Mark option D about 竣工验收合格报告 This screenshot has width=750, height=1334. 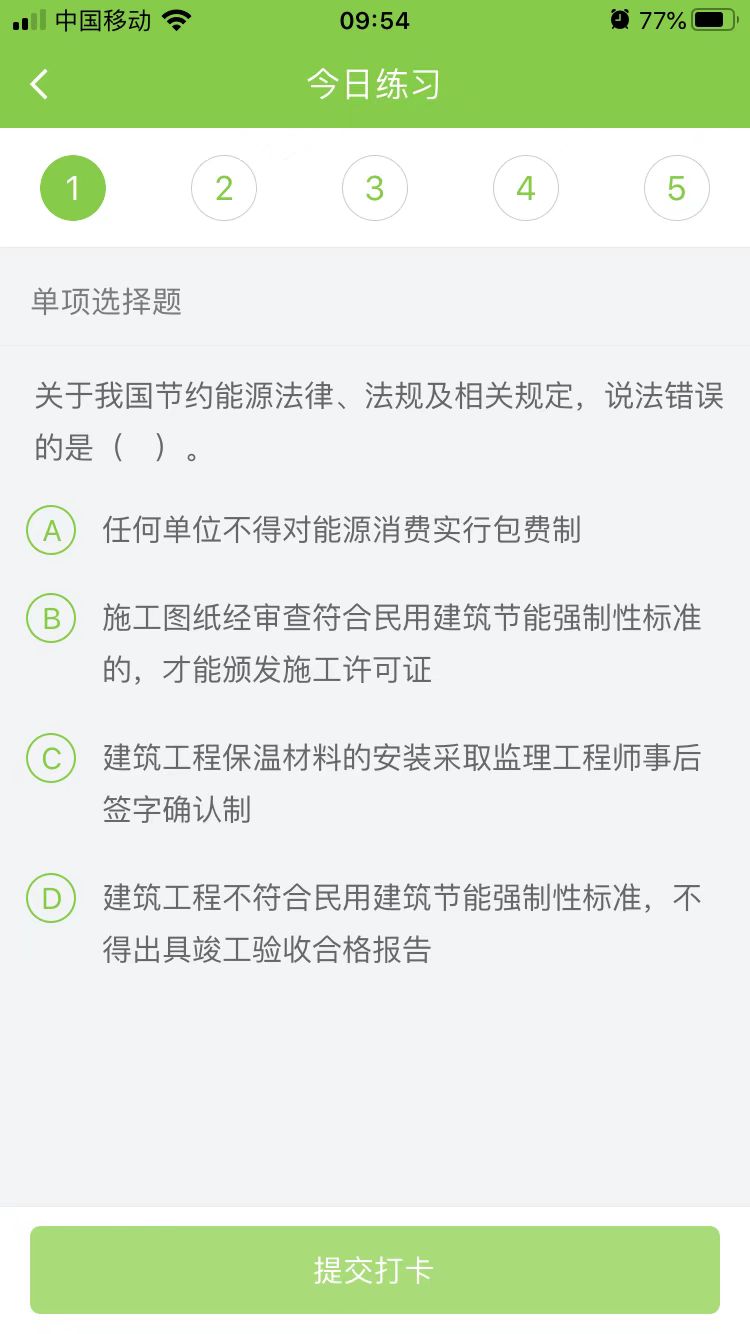point(52,899)
